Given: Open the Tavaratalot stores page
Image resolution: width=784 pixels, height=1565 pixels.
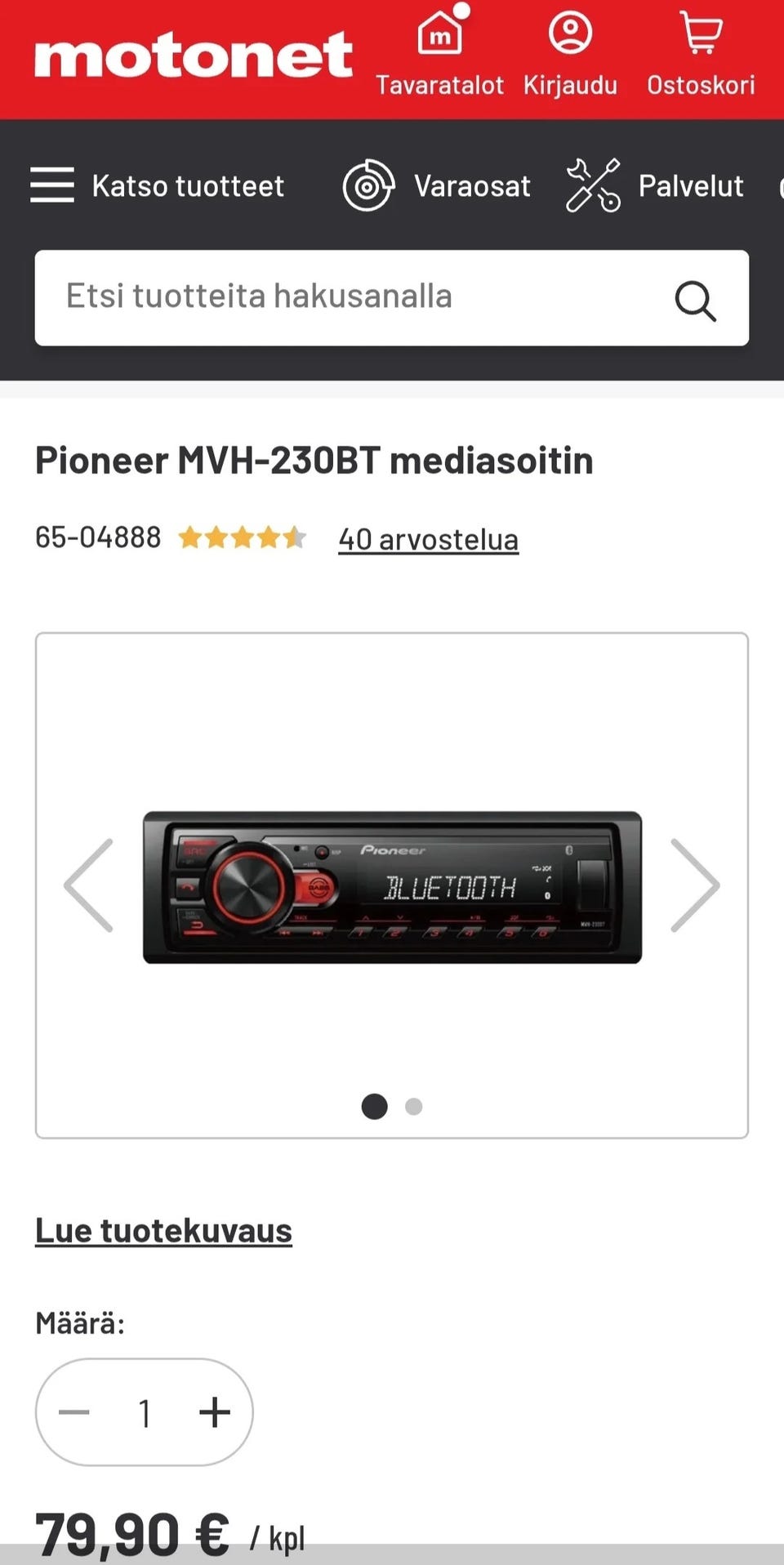Looking at the screenshot, I should click(439, 51).
